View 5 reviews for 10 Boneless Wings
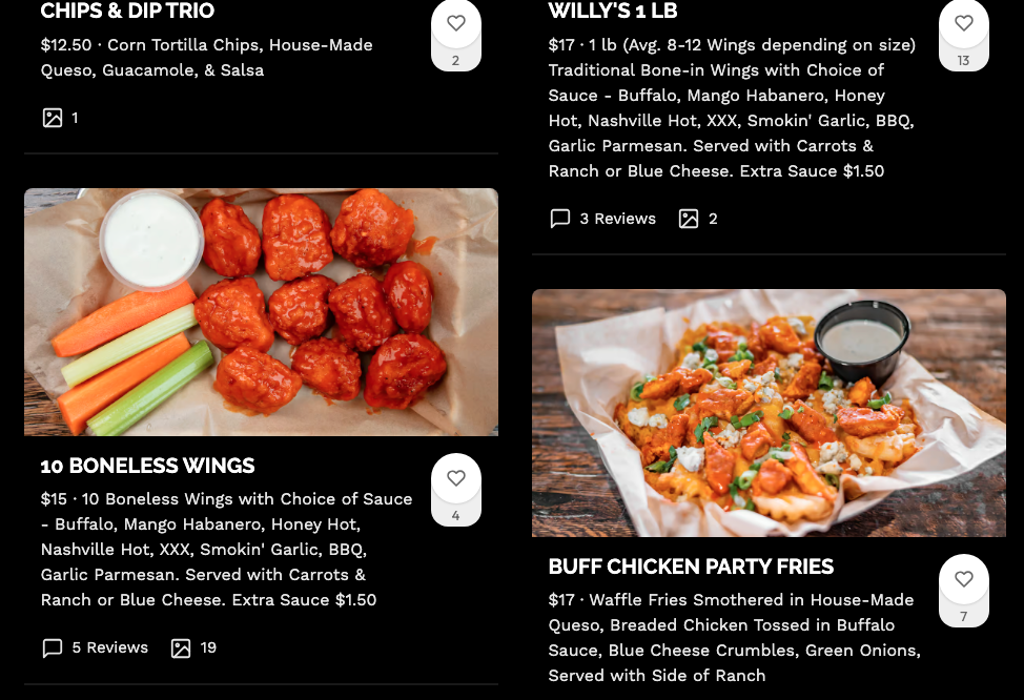 pyautogui.click(x=96, y=648)
